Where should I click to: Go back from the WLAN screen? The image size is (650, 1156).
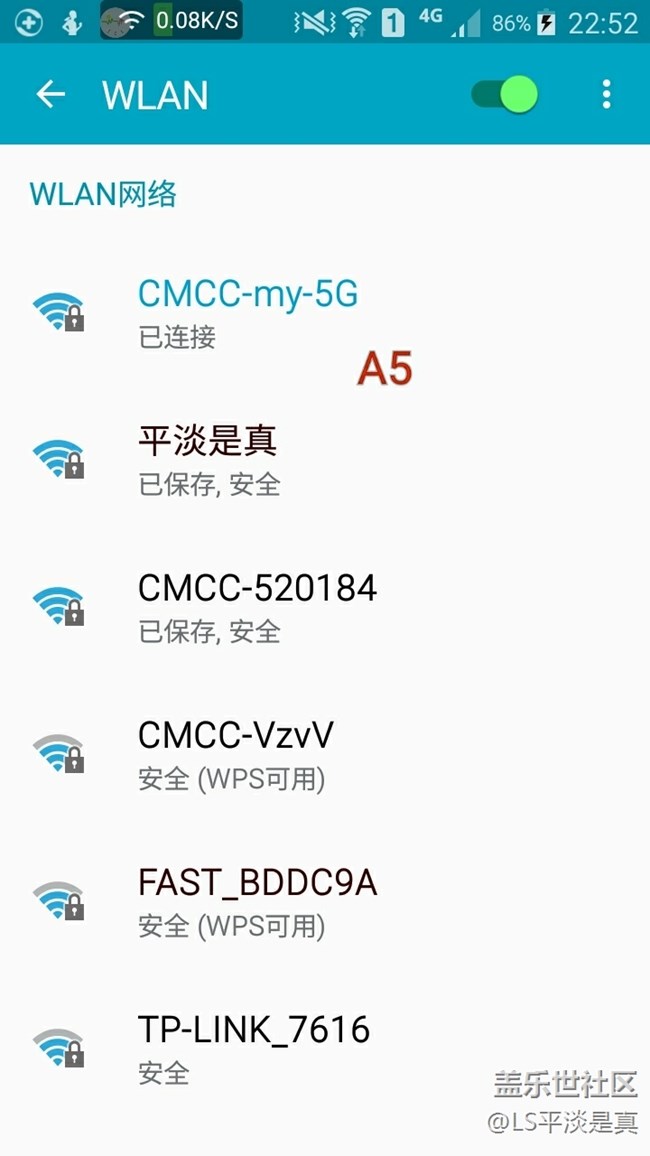(x=50, y=94)
